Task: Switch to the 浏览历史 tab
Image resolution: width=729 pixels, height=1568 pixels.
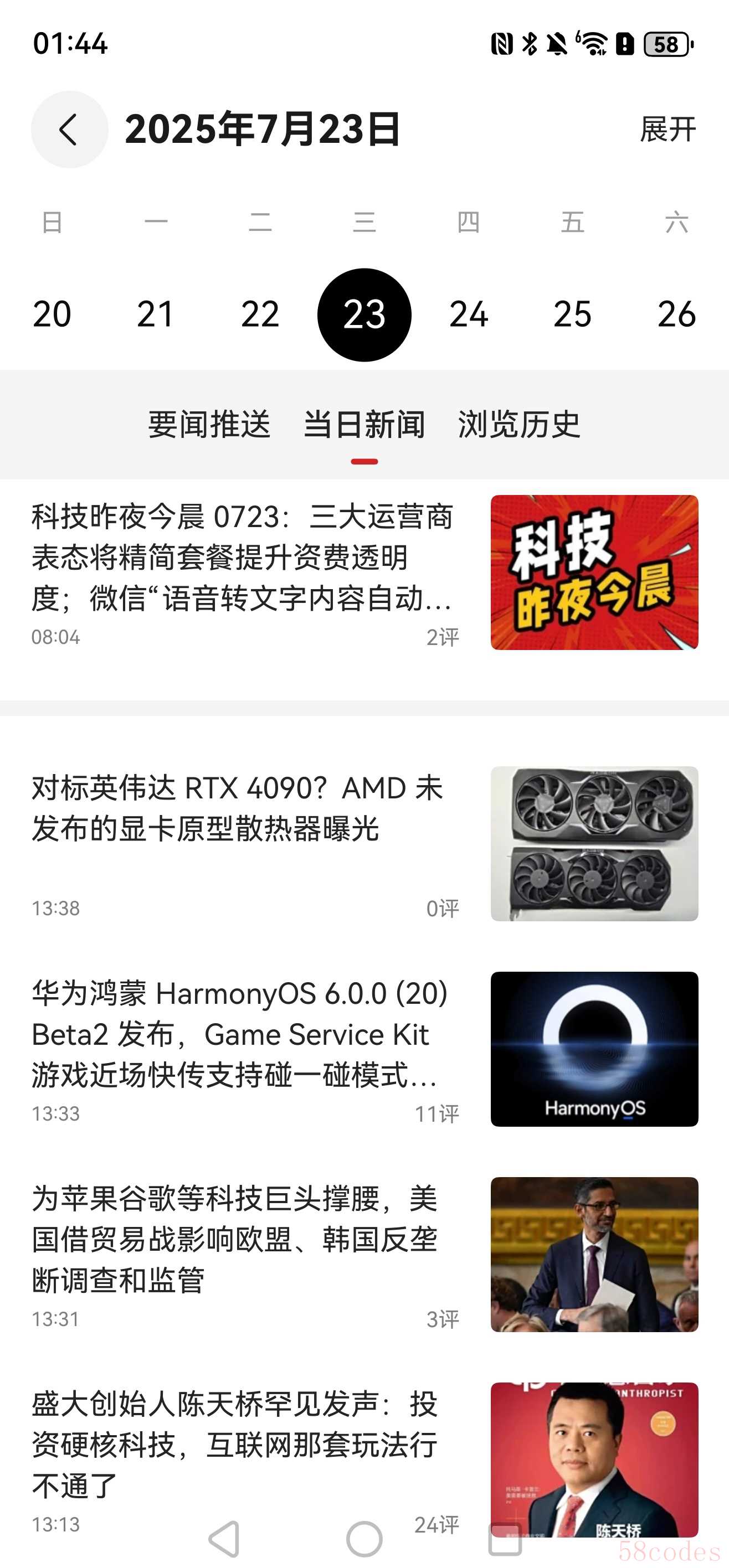Action: click(519, 424)
